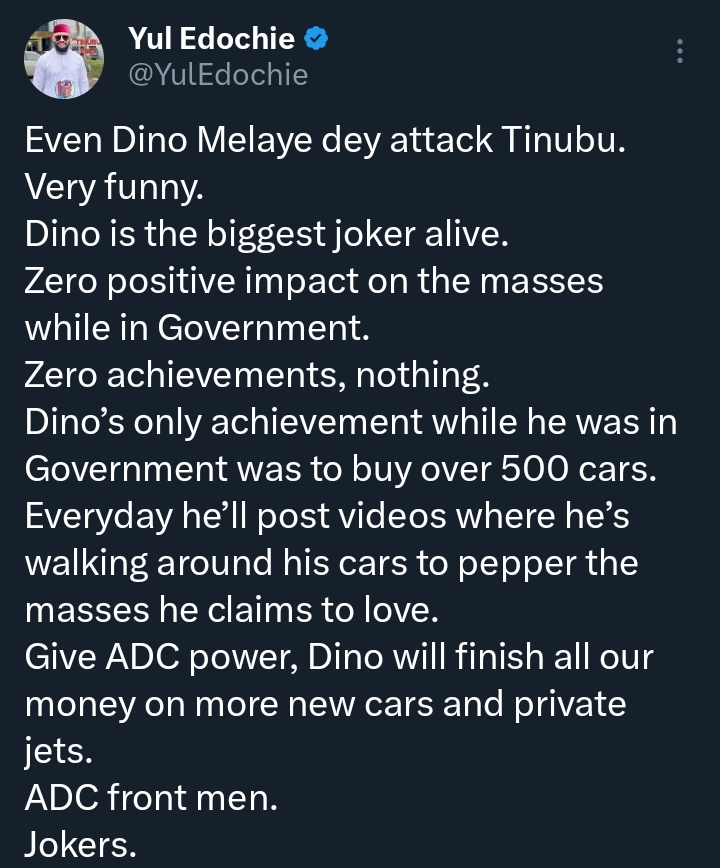This screenshot has height=868, width=720.
Task: Open Yul Edochie's profile picture
Action: [x=63, y=58]
